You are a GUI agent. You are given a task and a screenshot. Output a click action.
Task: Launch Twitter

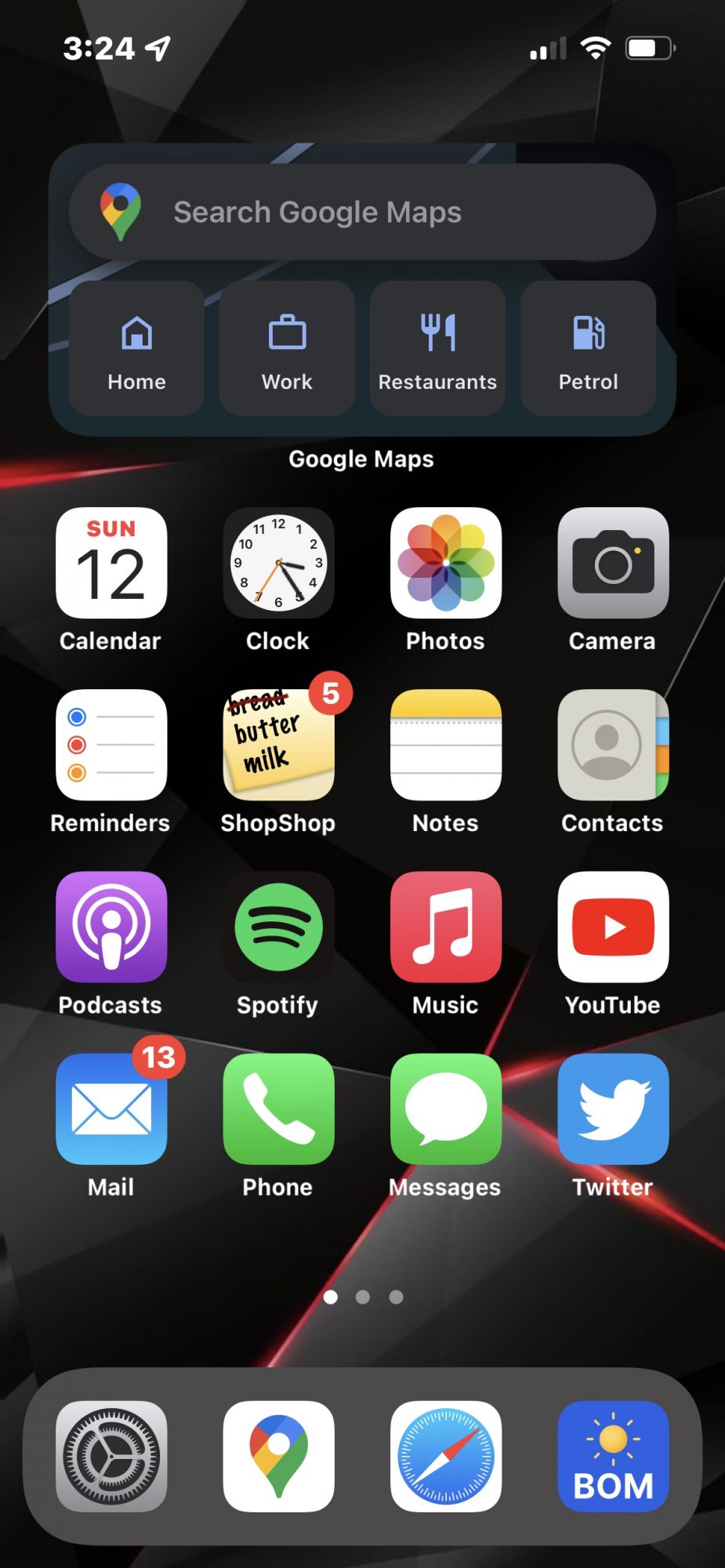pos(613,1109)
